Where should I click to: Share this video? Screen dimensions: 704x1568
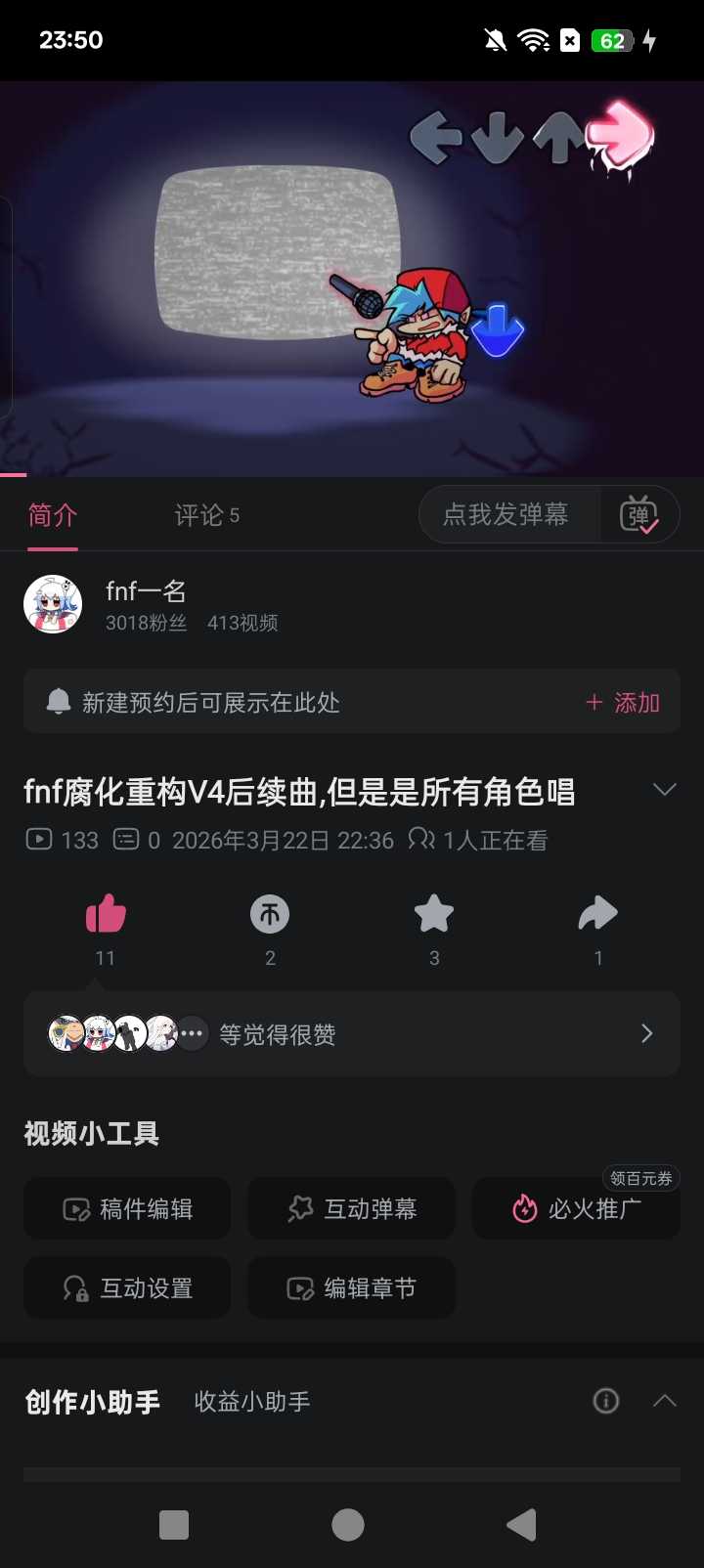pyautogui.click(x=597, y=916)
